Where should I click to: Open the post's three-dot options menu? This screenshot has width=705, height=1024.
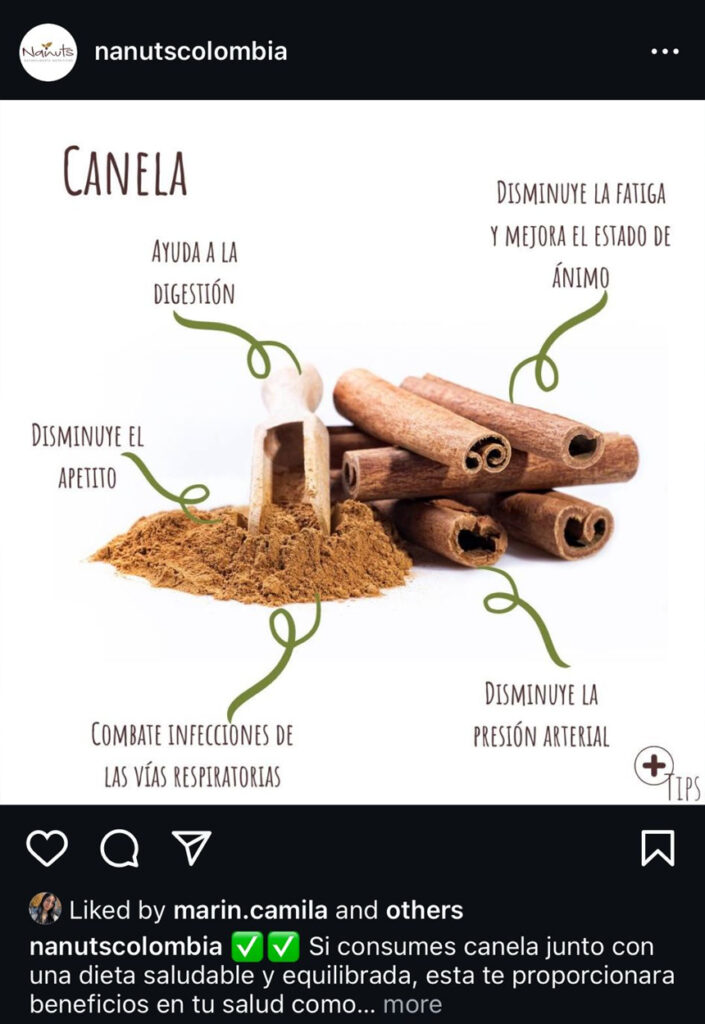(x=664, y=52)
